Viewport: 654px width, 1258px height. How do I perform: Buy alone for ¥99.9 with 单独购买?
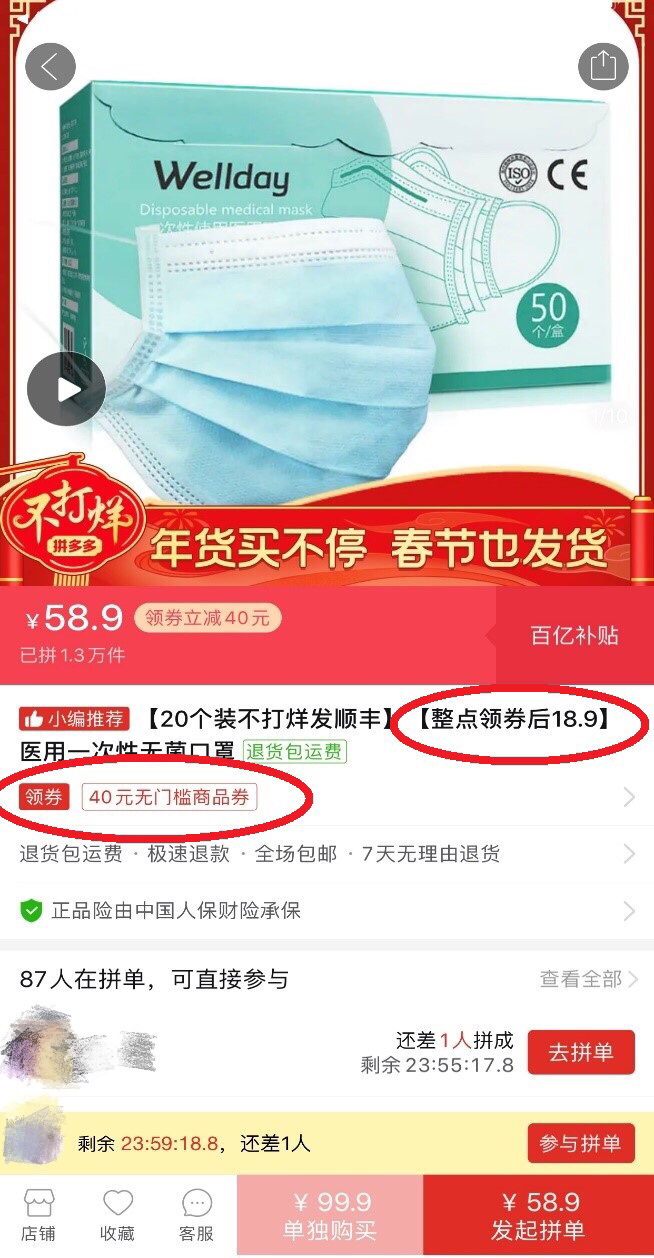(x=330, y=1215)
